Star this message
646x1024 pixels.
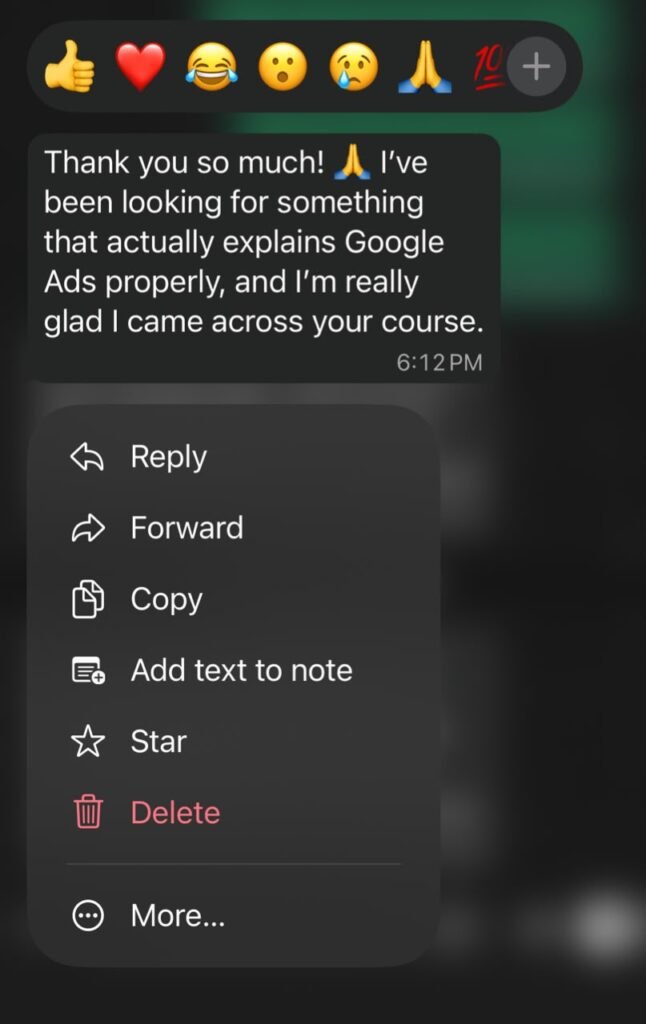(x=233, y=741)
